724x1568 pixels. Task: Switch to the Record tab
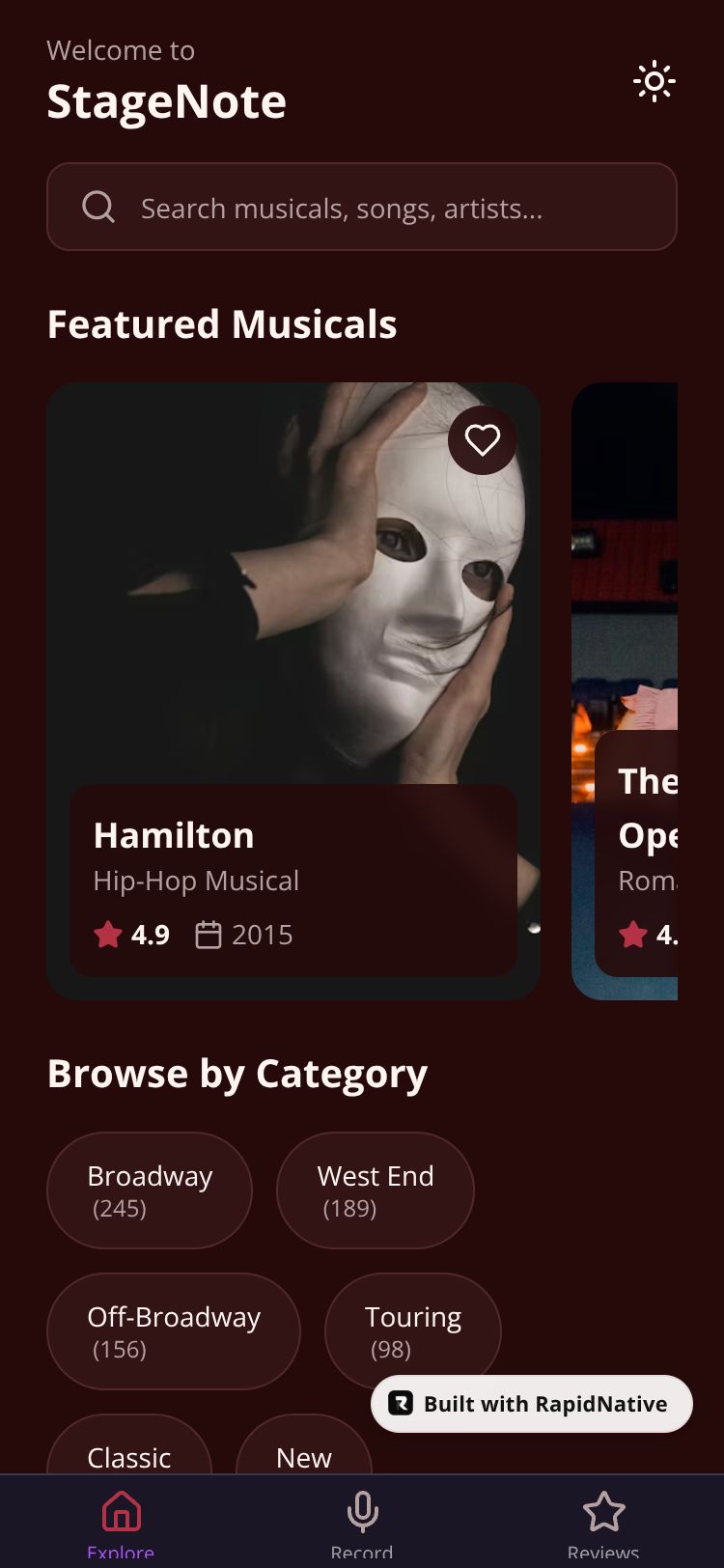[362, 1524]
